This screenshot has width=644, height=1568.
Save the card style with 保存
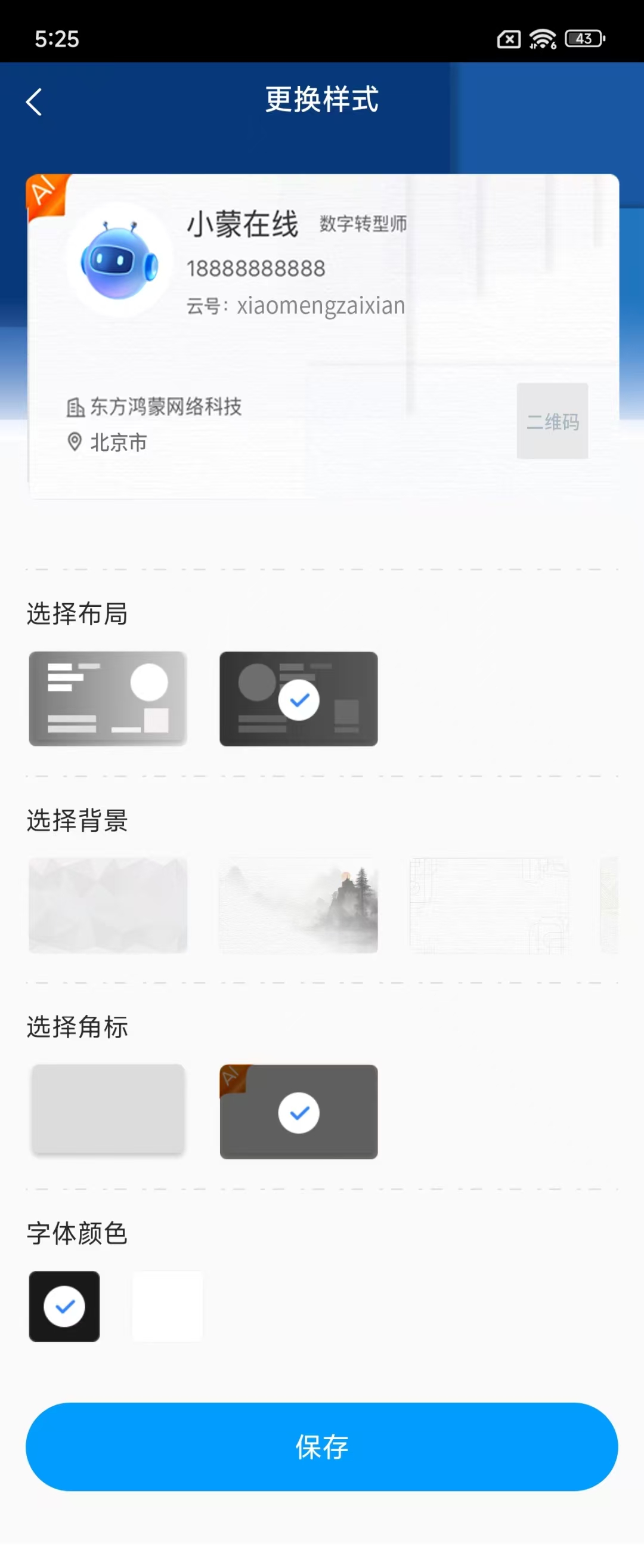pos(321,1446)
